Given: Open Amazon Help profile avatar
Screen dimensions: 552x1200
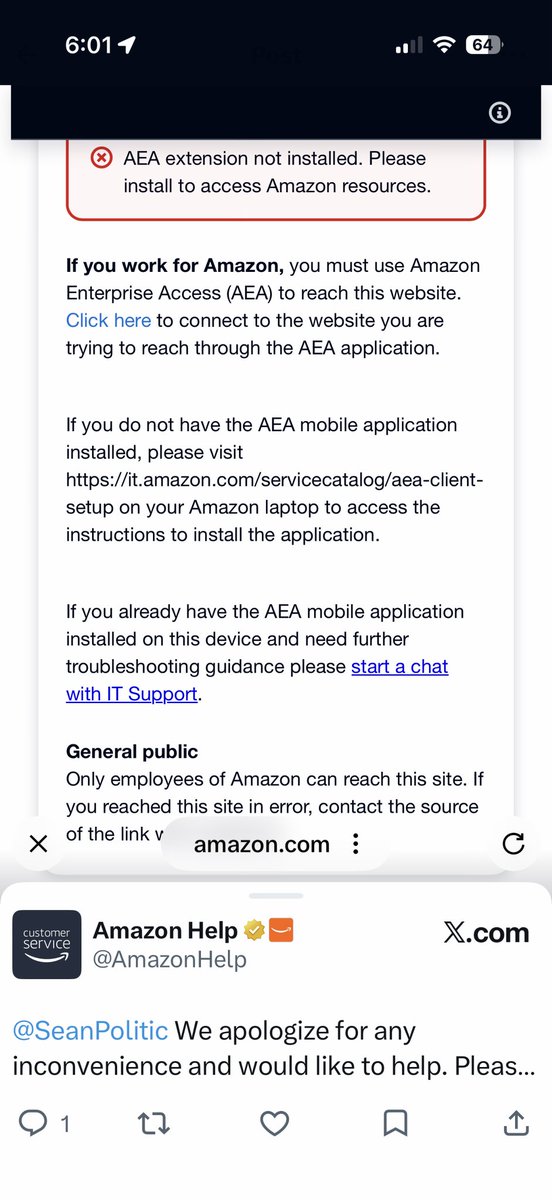Looking at the screenshot, I should [x=47, y=944].
